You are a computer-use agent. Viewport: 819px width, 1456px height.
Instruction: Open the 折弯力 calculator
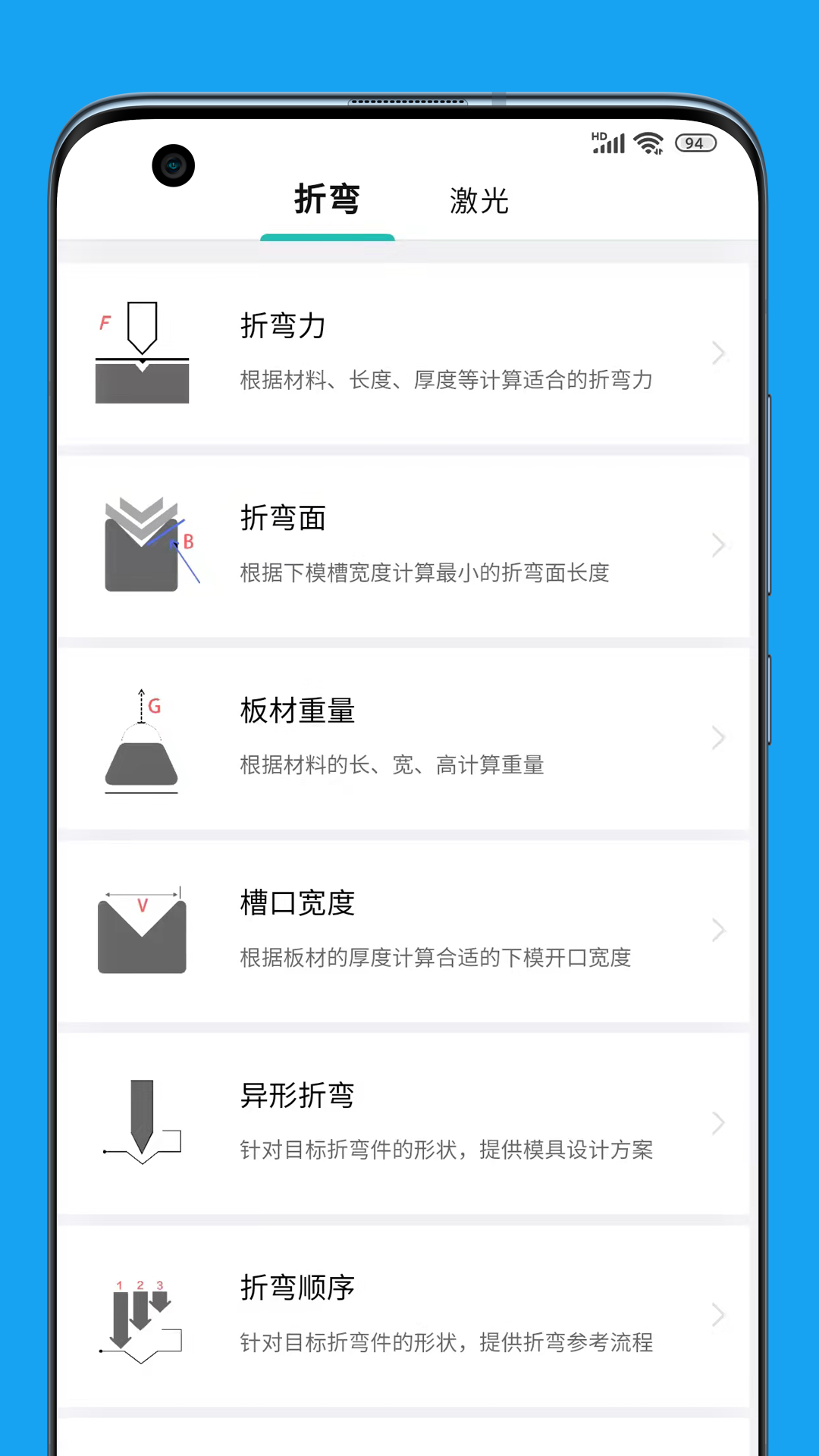coord(409,352)
